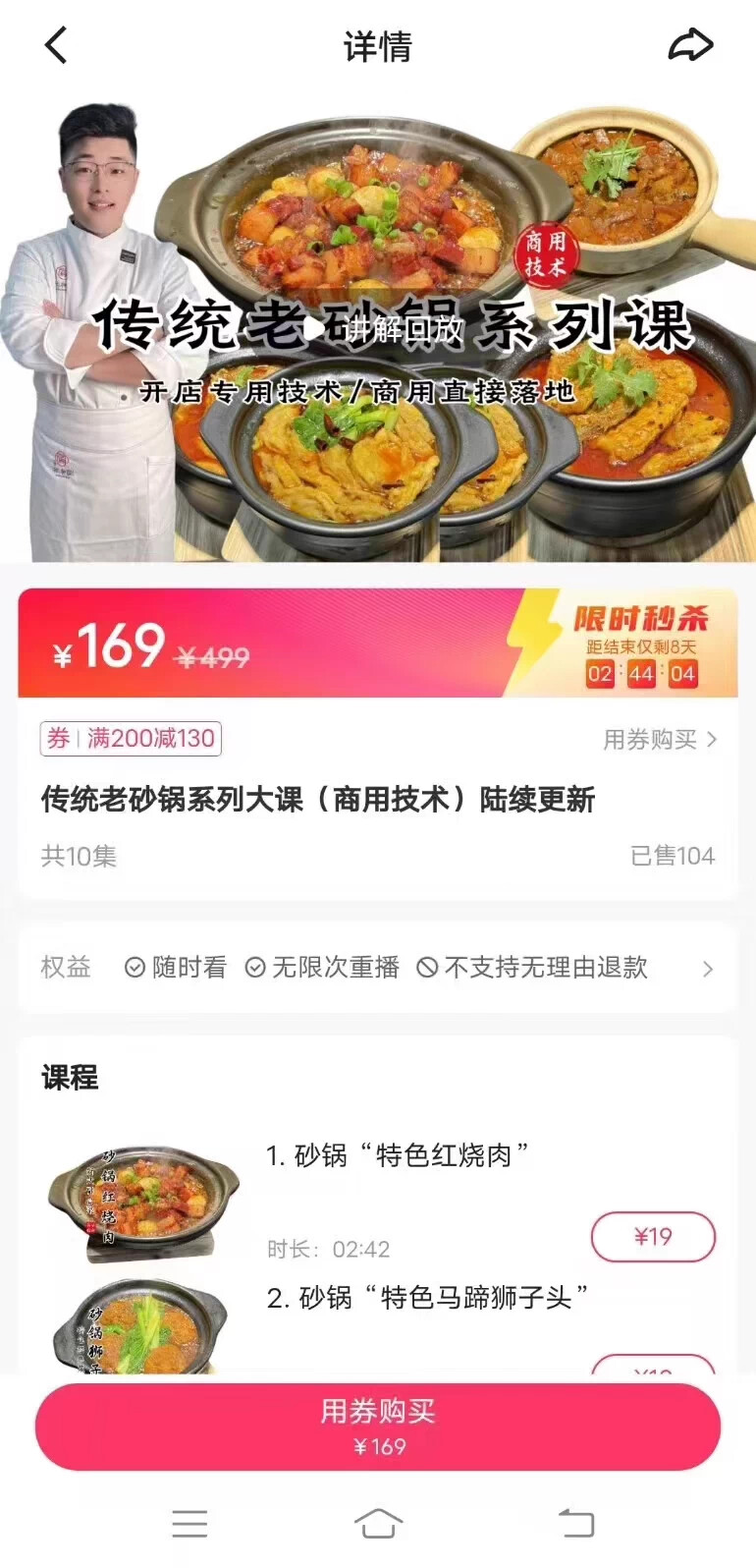Open lesson 2 砂锅特色马蹄狮子头
Image resolution: width=756 pixels, height=1568 pixels.
(x=428, y=1298)
